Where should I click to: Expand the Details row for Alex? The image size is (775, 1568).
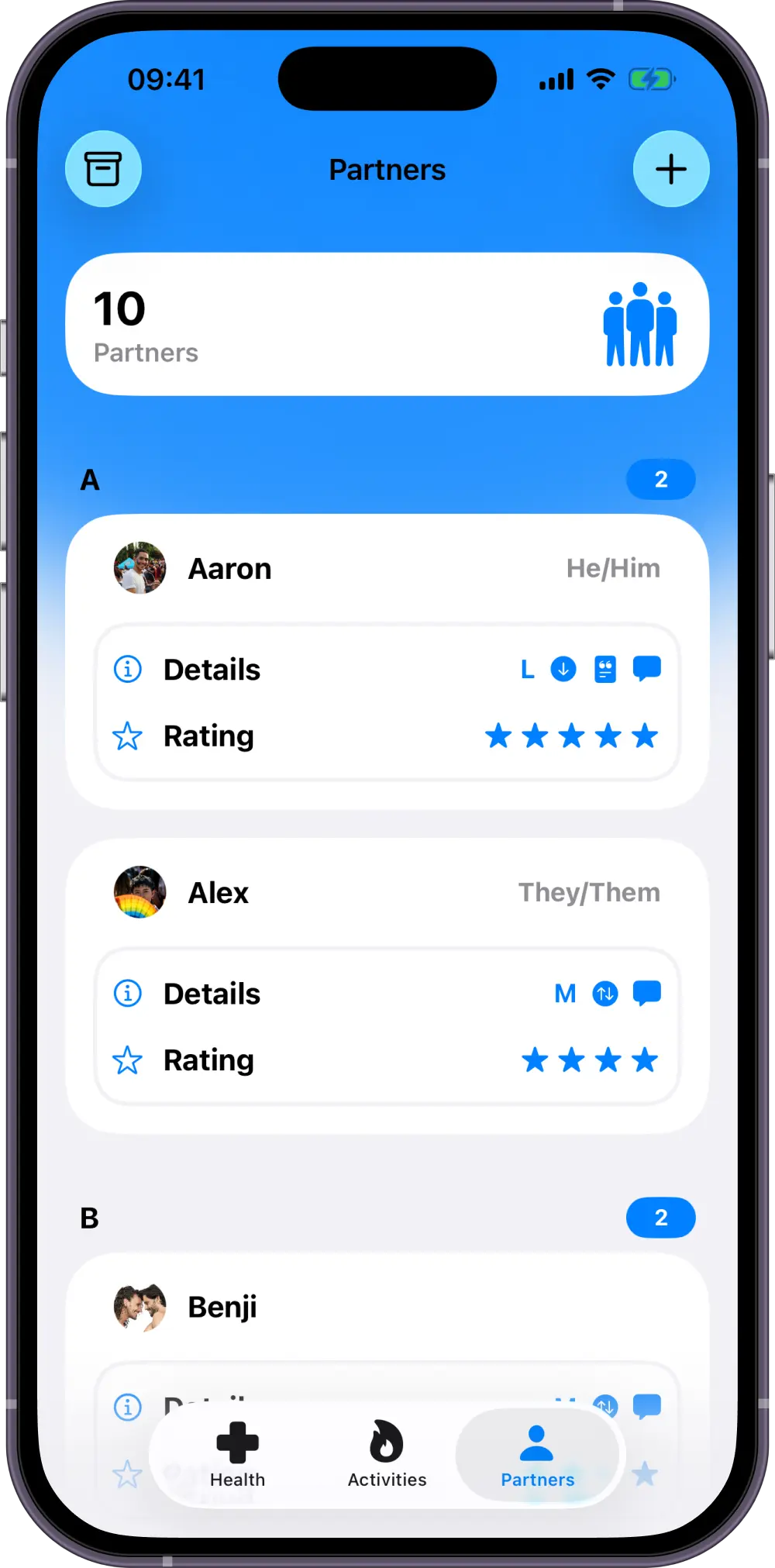pos(212,993)
